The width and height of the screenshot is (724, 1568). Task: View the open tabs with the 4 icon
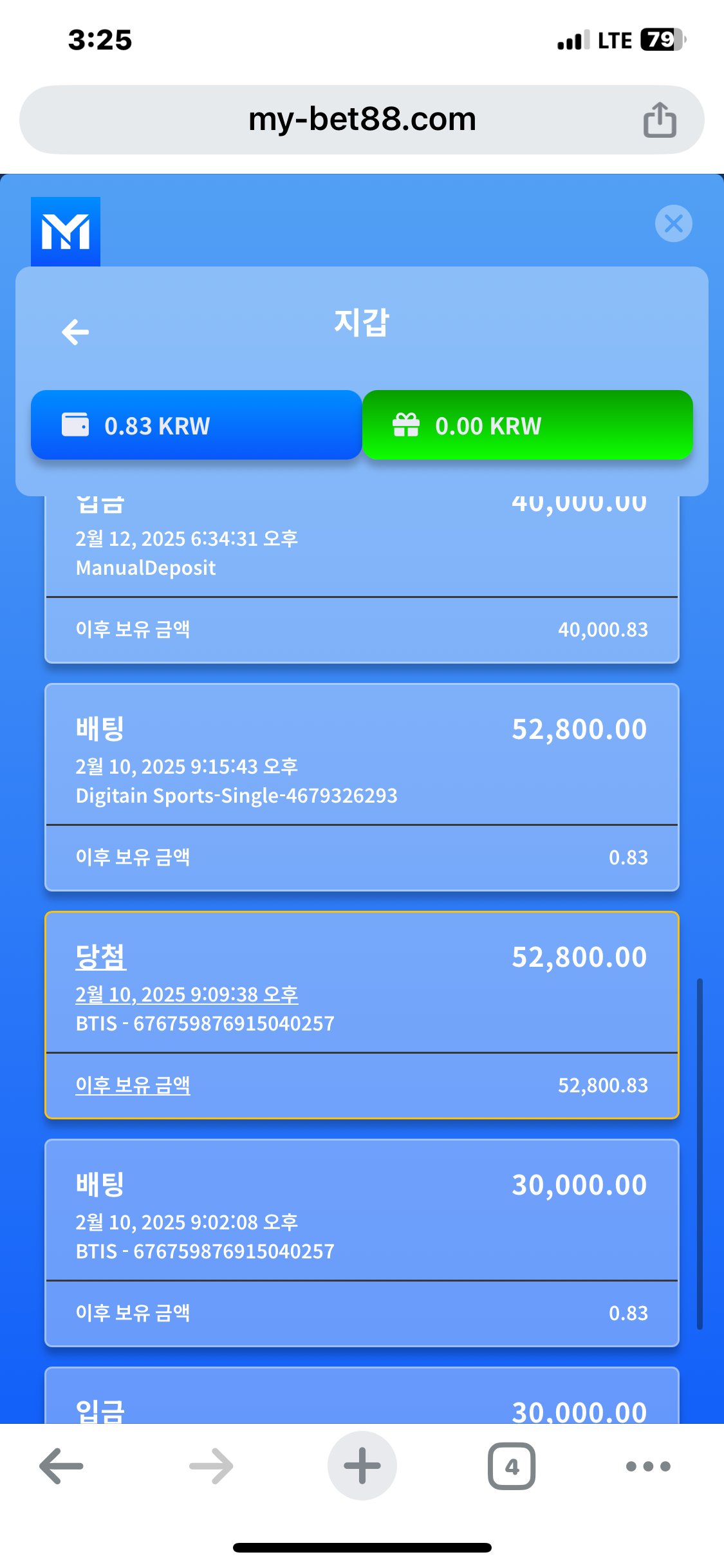(512, 1466)
